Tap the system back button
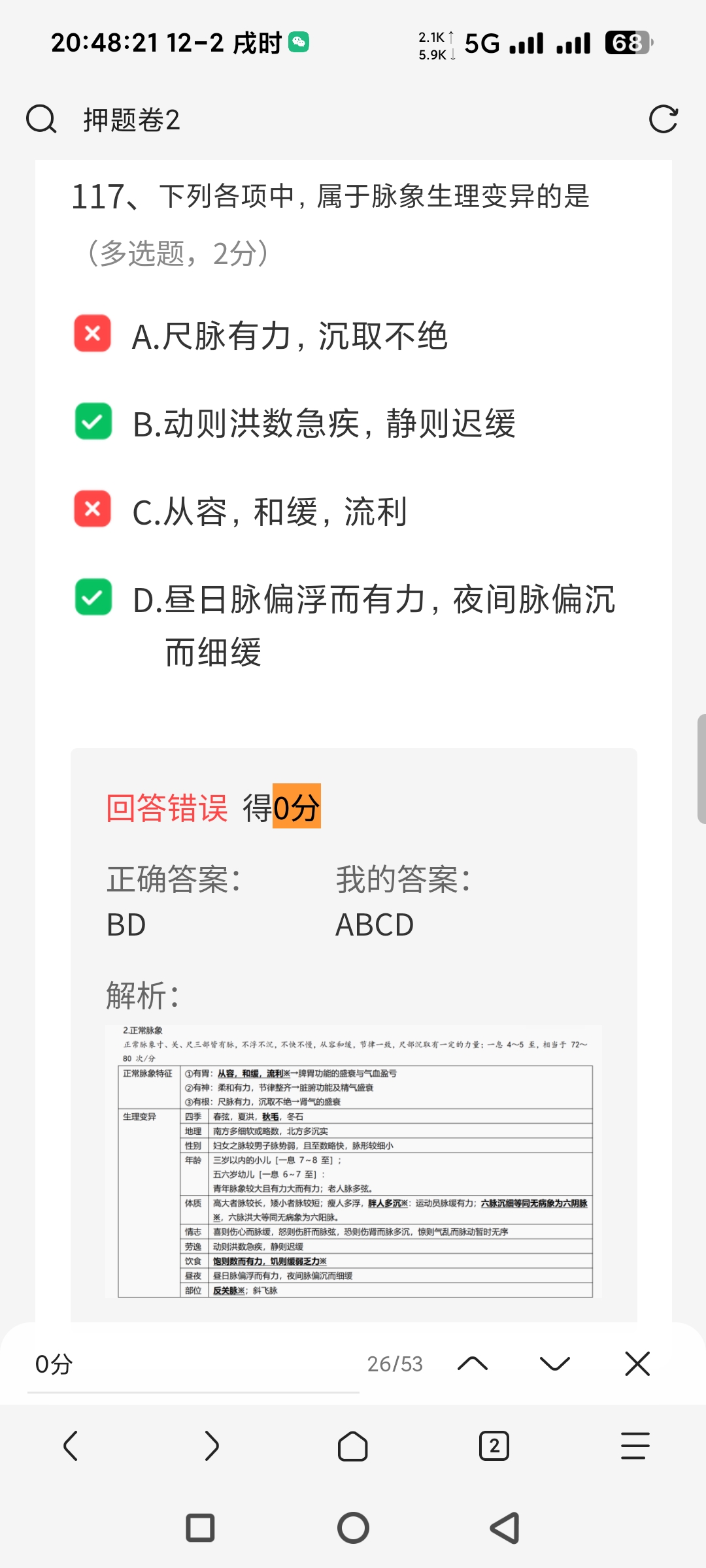This screenshot has height=1568, width=706. [505, 1528]
